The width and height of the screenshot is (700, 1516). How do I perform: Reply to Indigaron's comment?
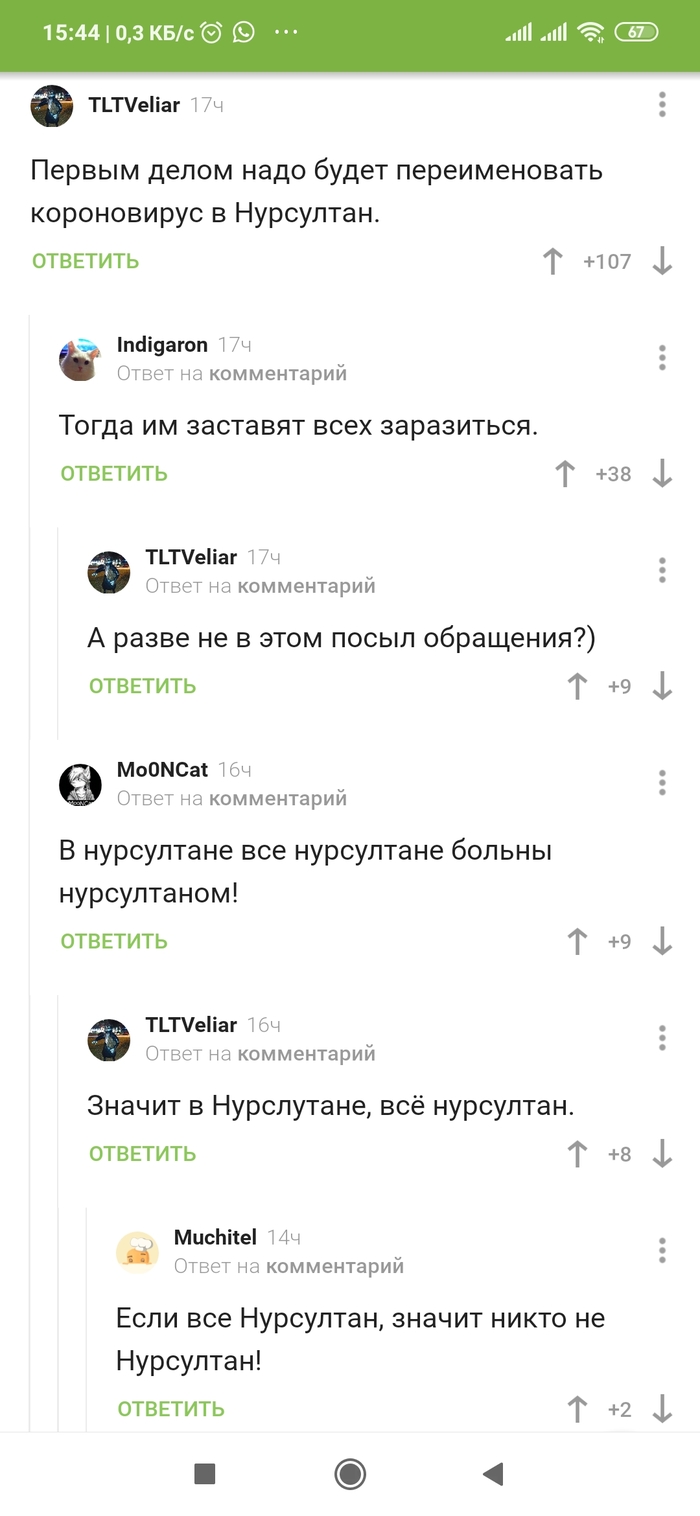(x=114, y=474)
